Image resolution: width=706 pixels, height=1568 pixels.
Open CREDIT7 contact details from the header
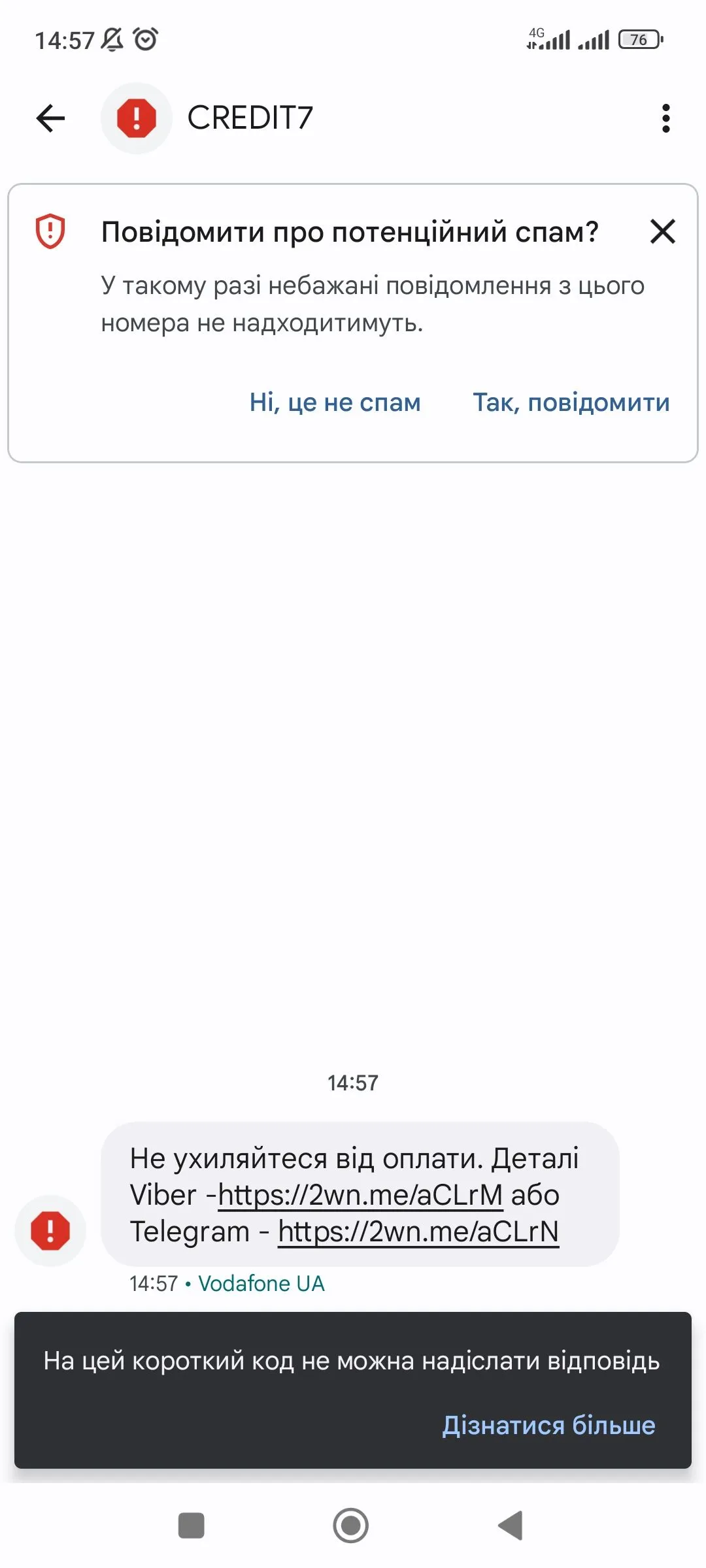coord(250,118)
